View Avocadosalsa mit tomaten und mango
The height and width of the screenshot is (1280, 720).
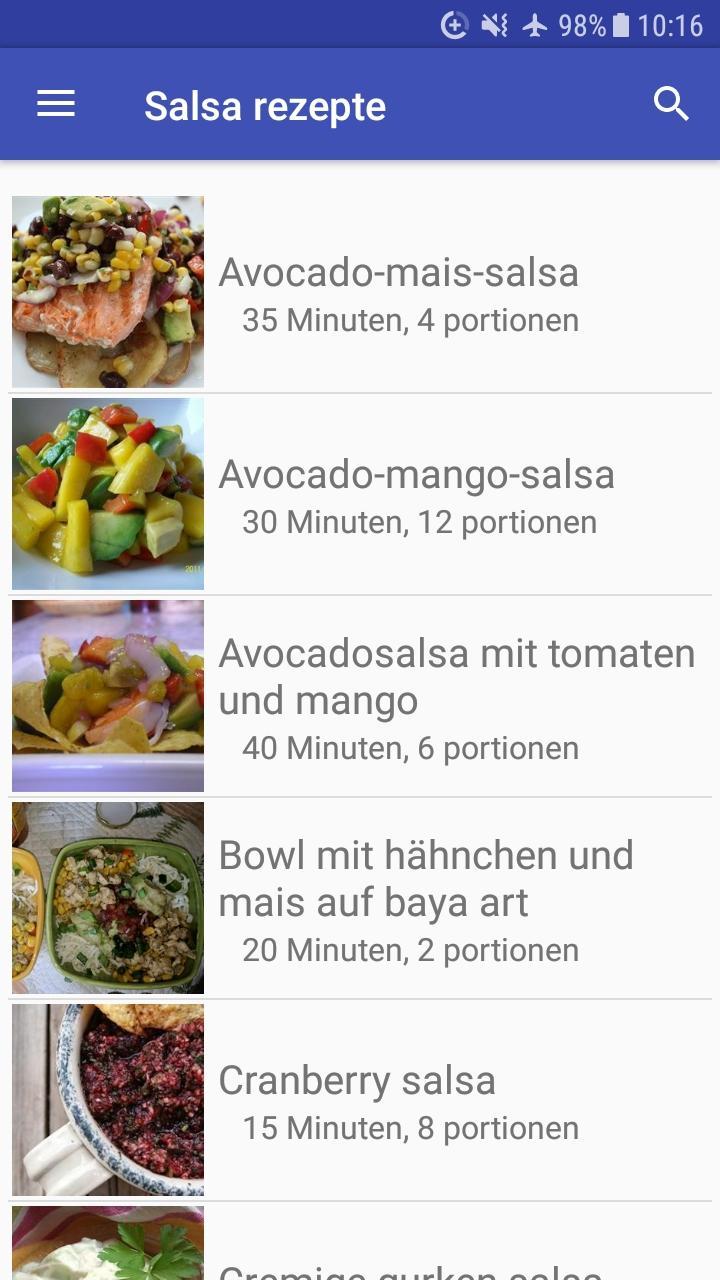coord(360,696)
